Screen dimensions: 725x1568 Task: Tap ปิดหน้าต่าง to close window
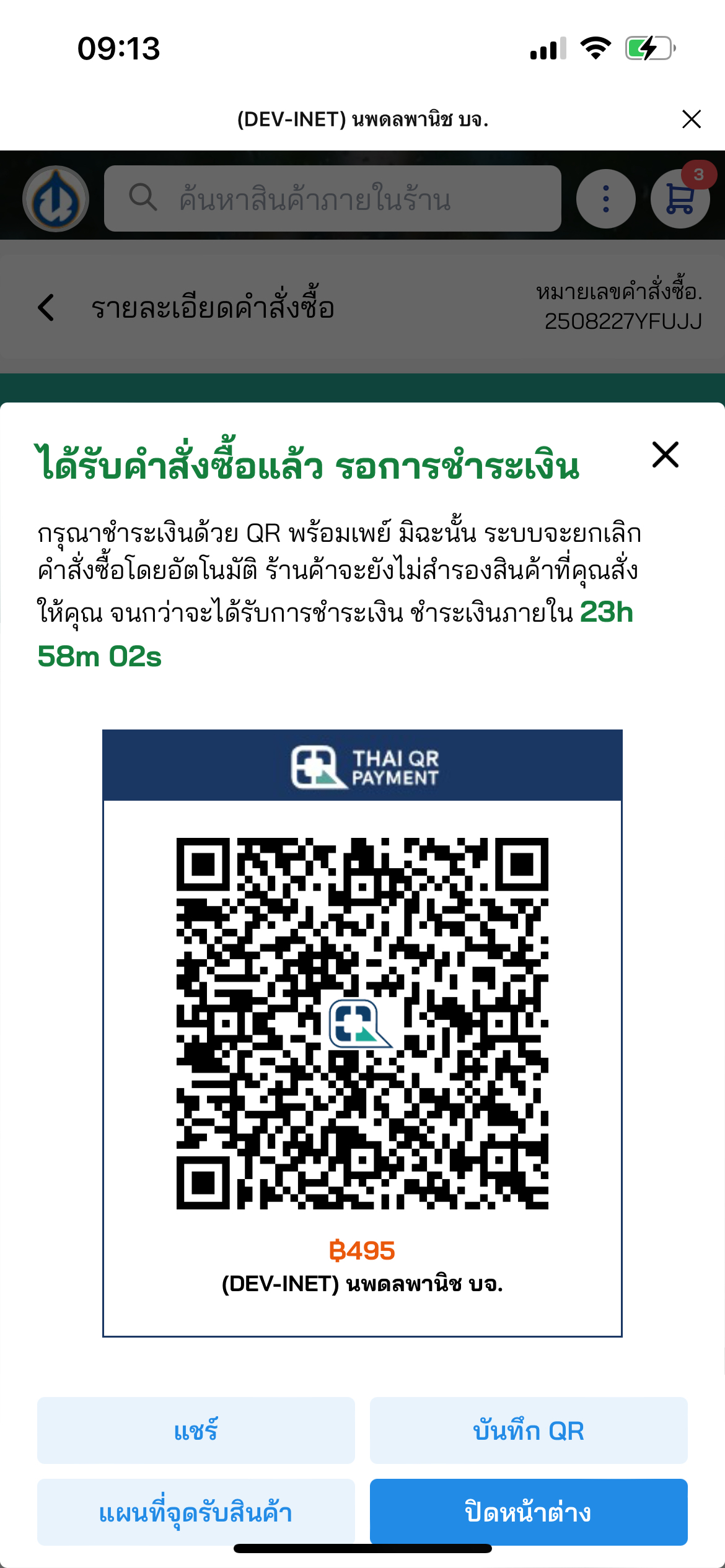click(x=529, y=1512)
